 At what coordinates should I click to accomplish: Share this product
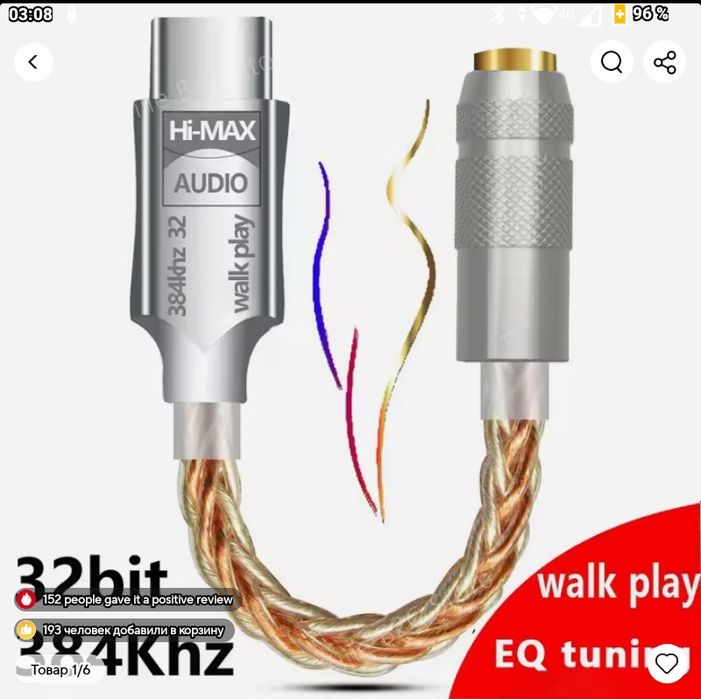coord(665,62)
